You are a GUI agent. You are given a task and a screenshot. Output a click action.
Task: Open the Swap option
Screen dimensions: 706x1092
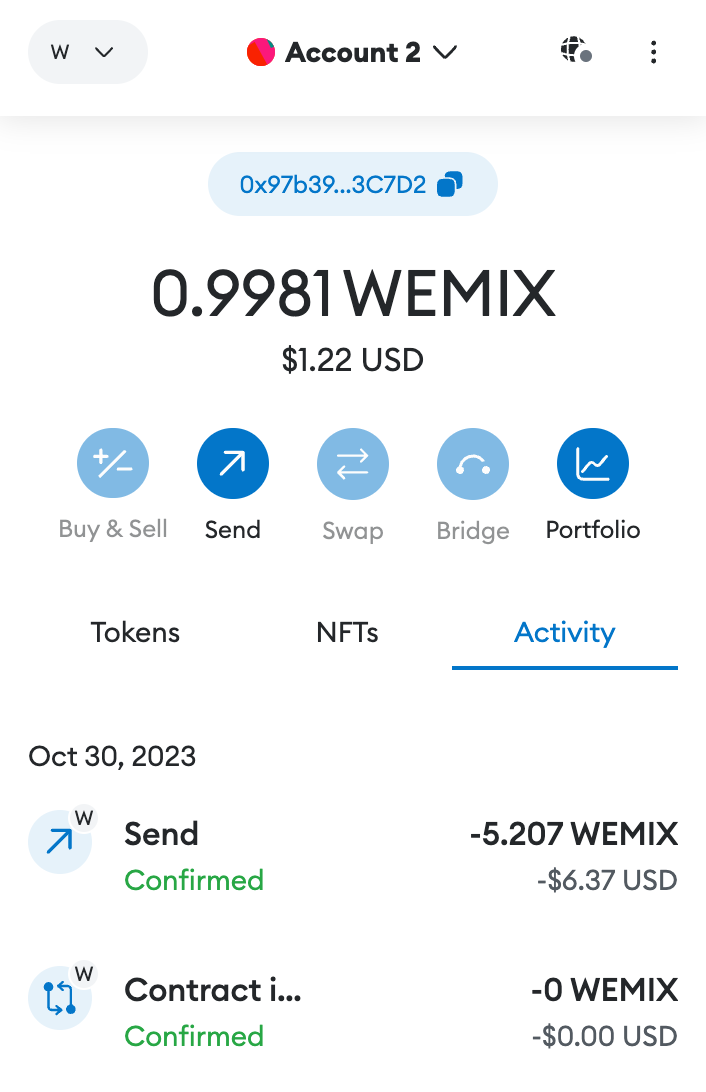click(x=352, y=464)
